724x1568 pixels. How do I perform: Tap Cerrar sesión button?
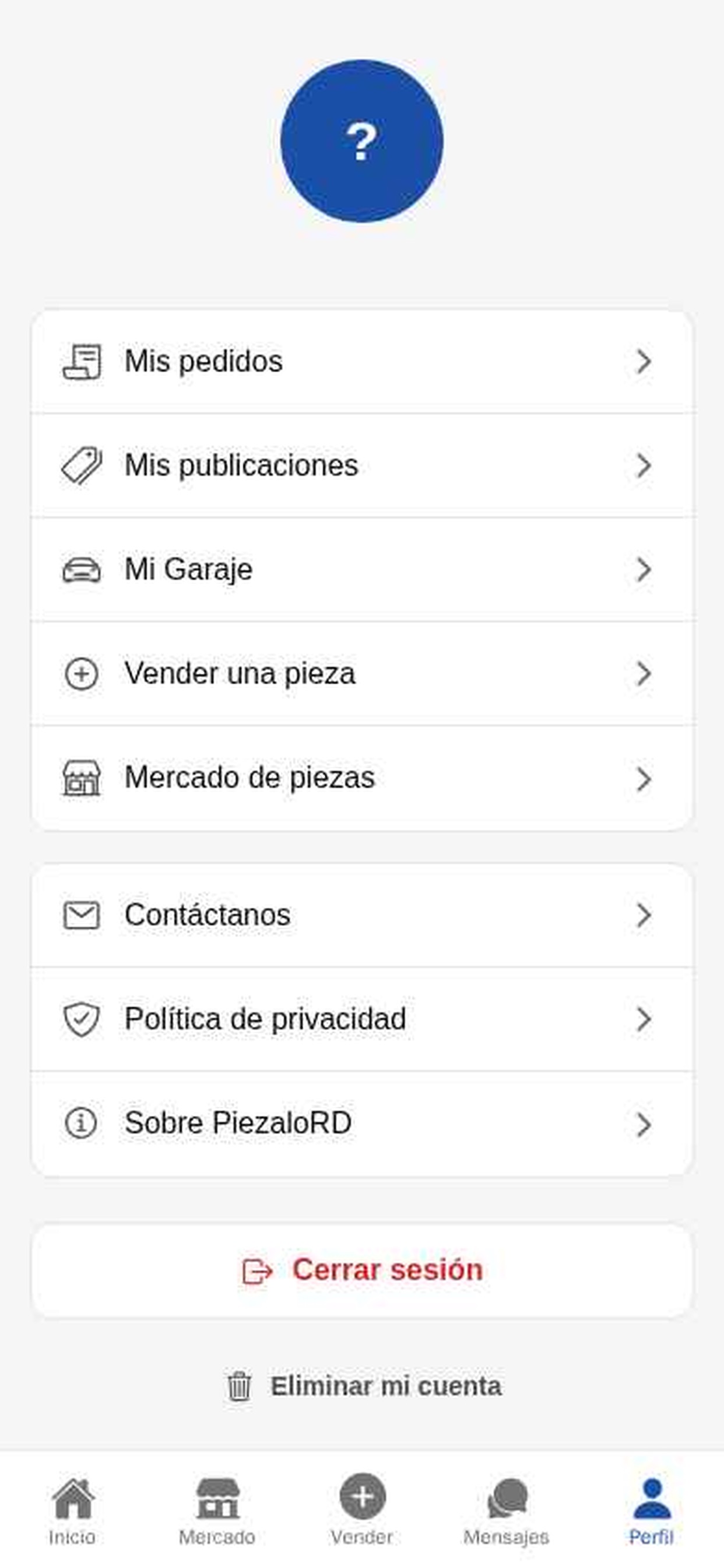pyautogui.click(x=362, y=1270)
